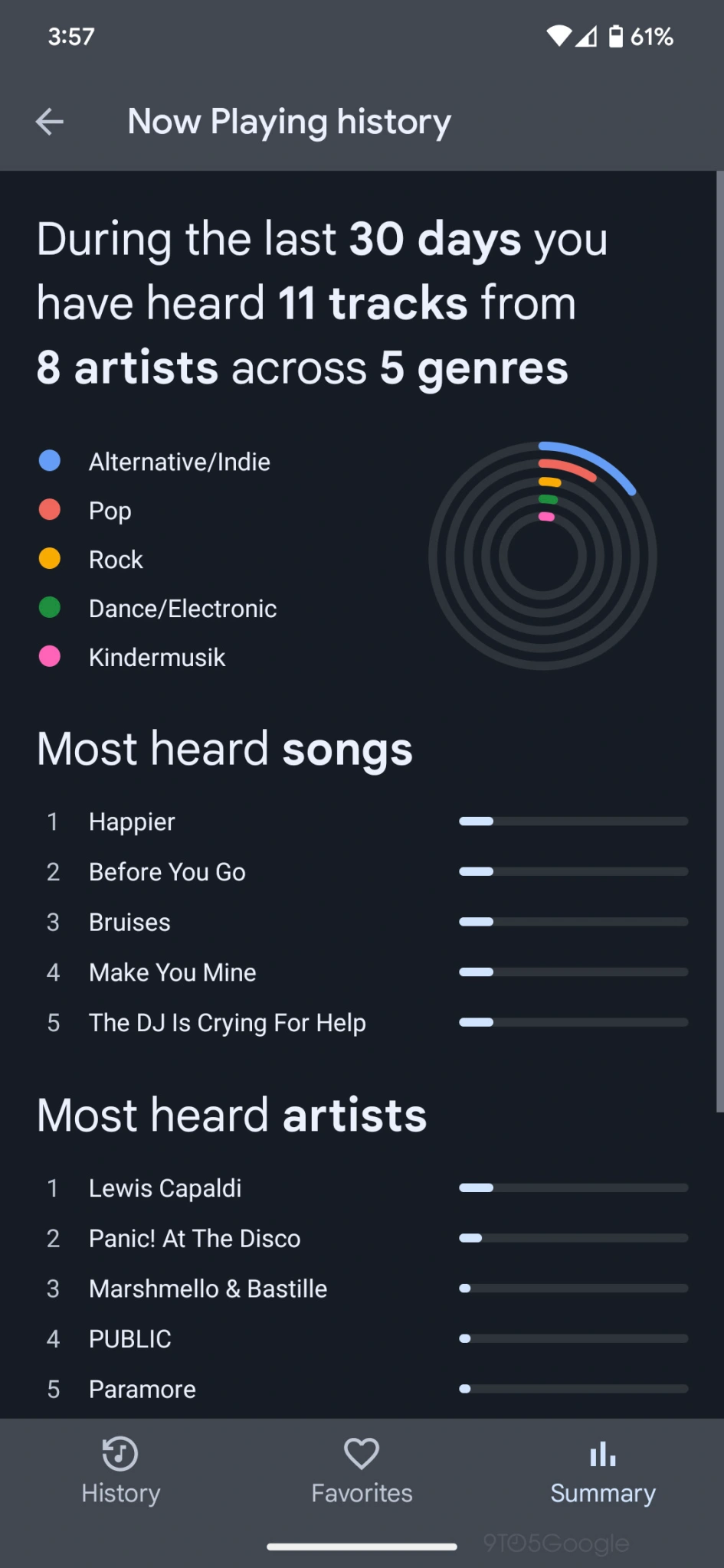
Task: Click the Kindermusik genre legend entry
Action: [x=156, y=657]
